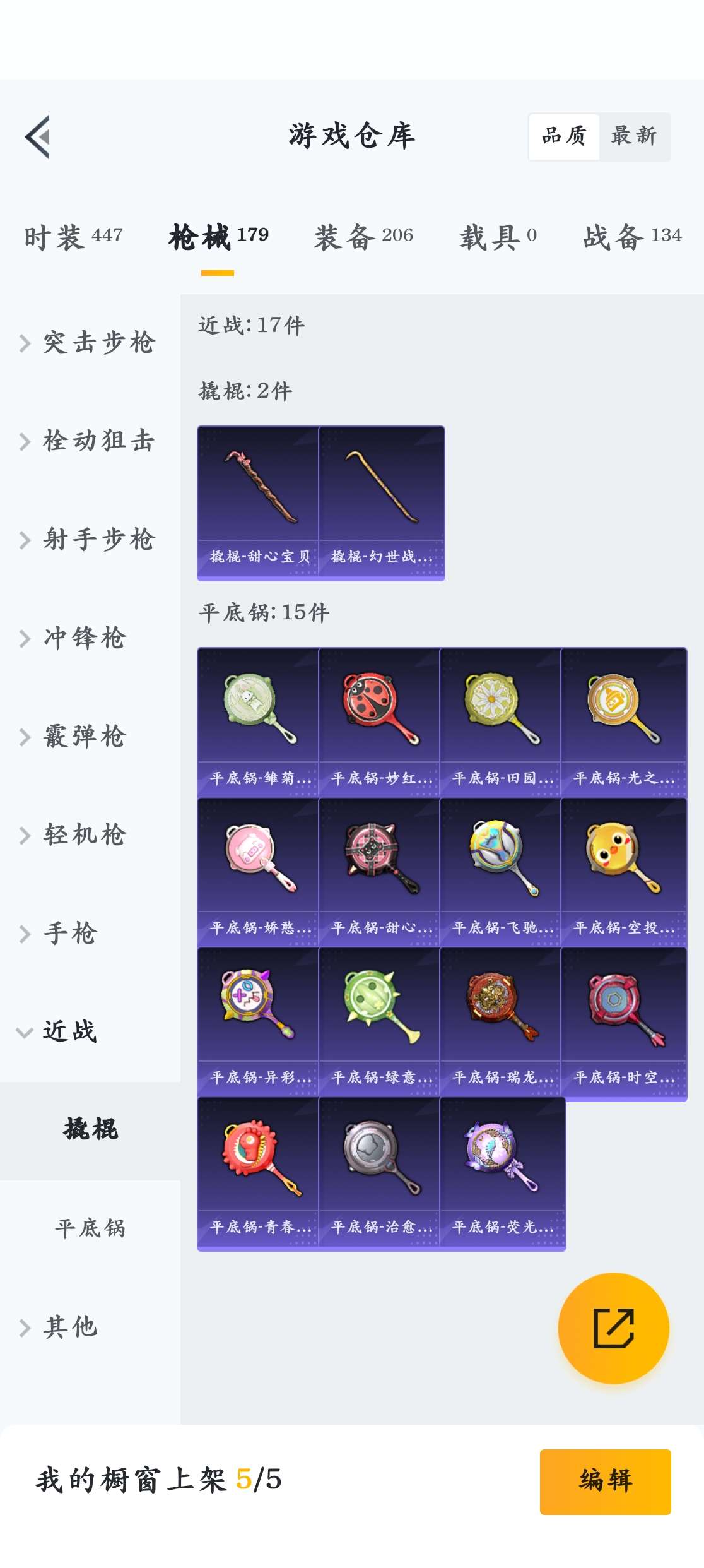Switch to the 装备 tab

[x=363, y=237]
